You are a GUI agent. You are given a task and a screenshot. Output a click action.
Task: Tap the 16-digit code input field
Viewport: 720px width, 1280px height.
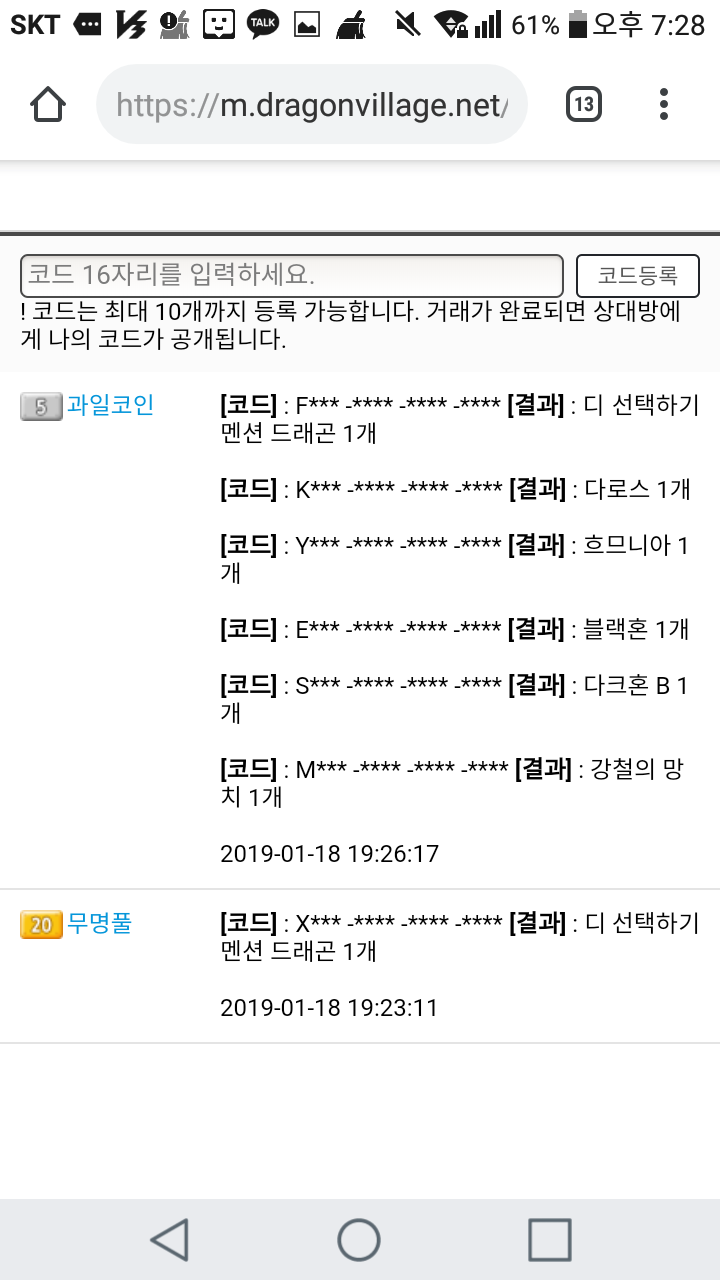[x=291, y=275]
